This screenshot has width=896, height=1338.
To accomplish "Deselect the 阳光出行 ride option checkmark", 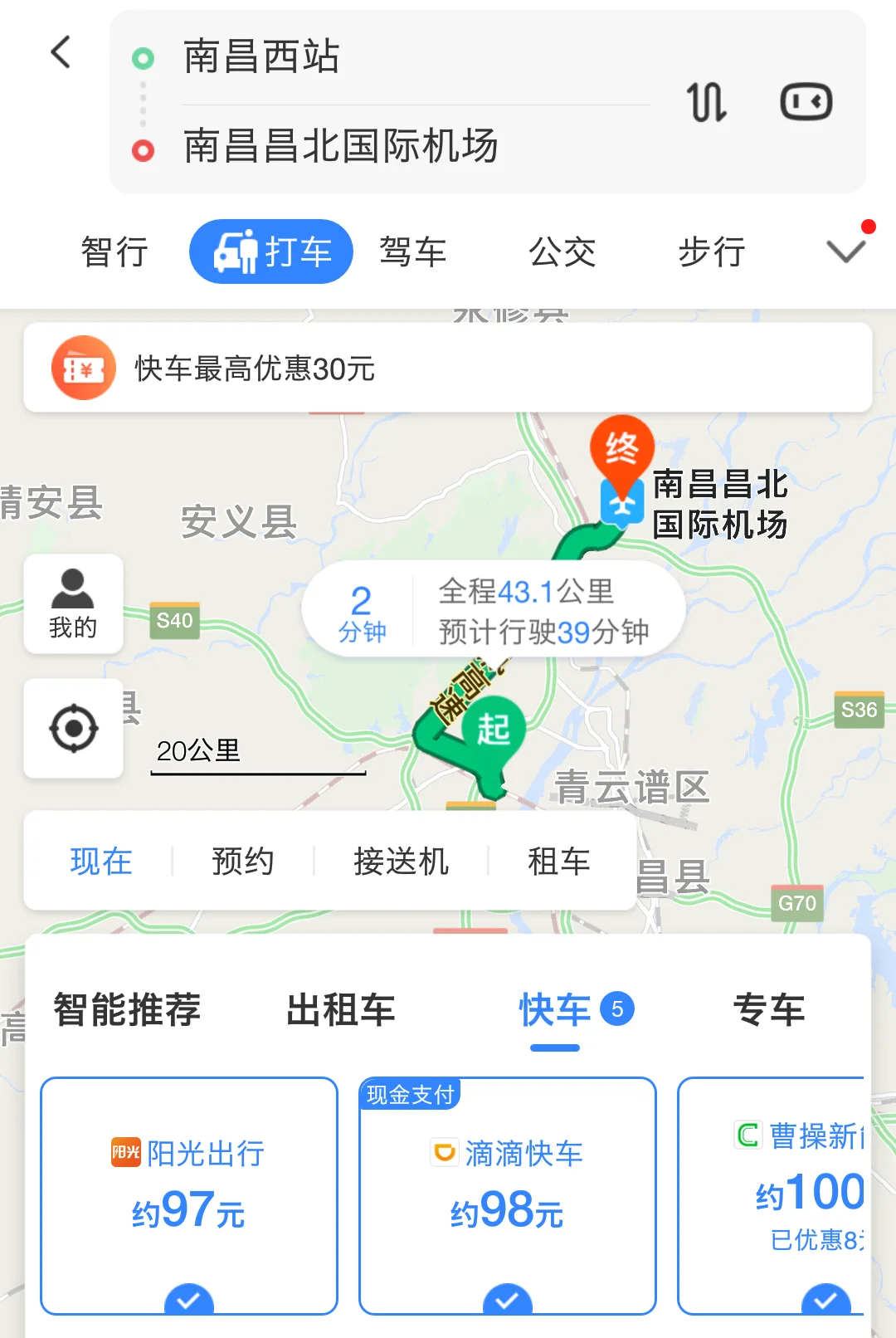I will coord(189,1301).
